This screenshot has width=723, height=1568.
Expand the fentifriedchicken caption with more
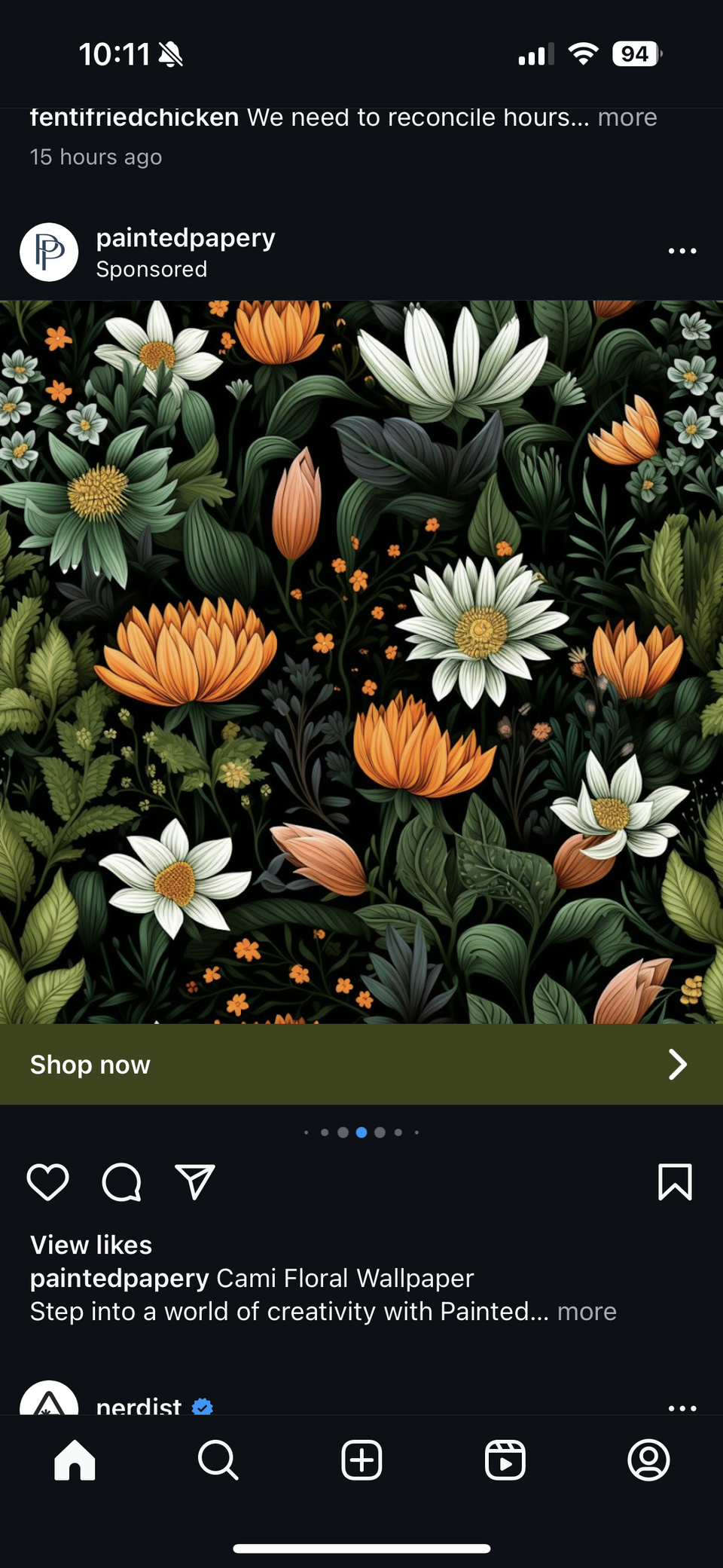(627, 118)
